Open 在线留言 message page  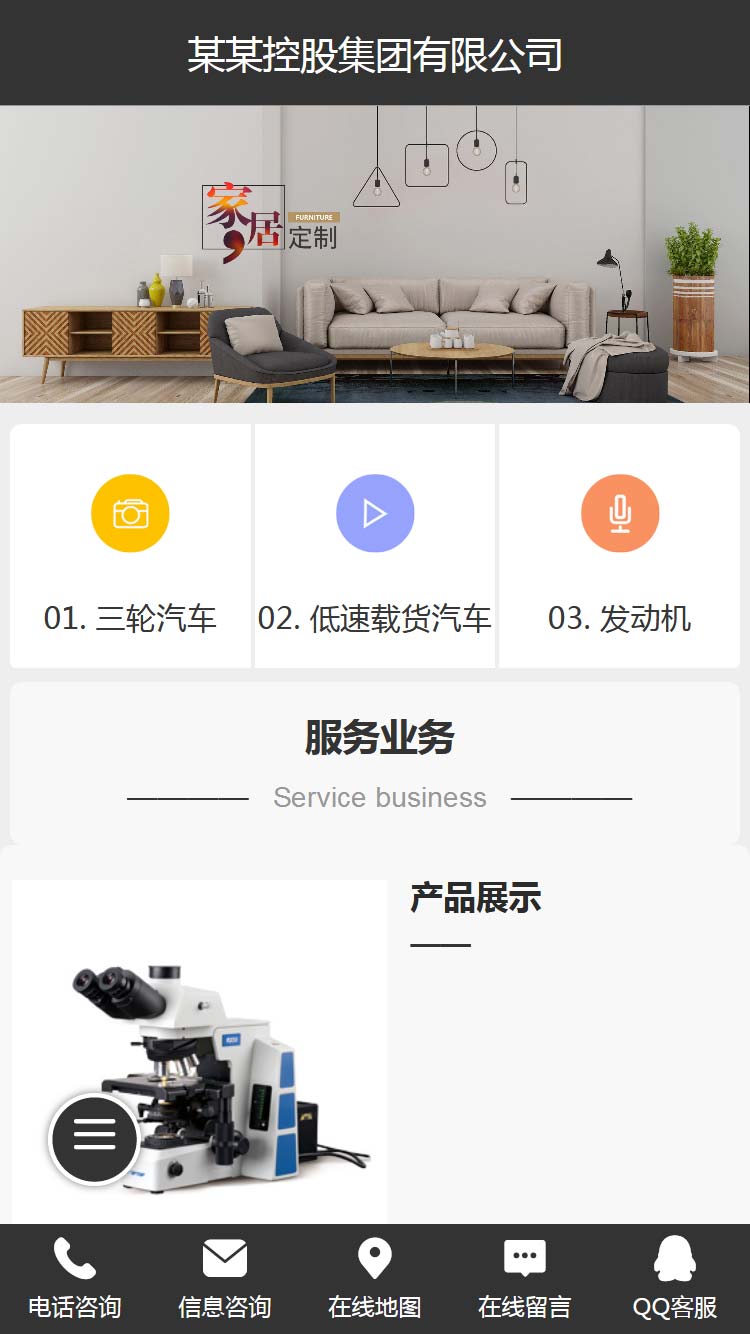tap(525, 1278)
